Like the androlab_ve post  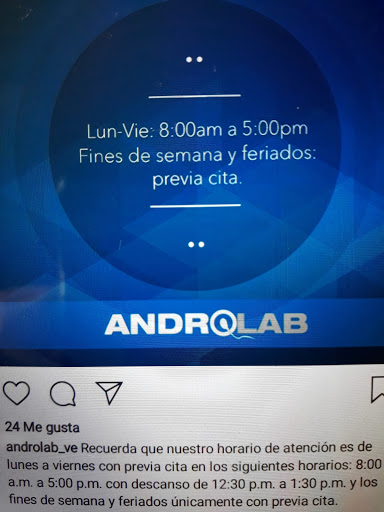[16, 393]
